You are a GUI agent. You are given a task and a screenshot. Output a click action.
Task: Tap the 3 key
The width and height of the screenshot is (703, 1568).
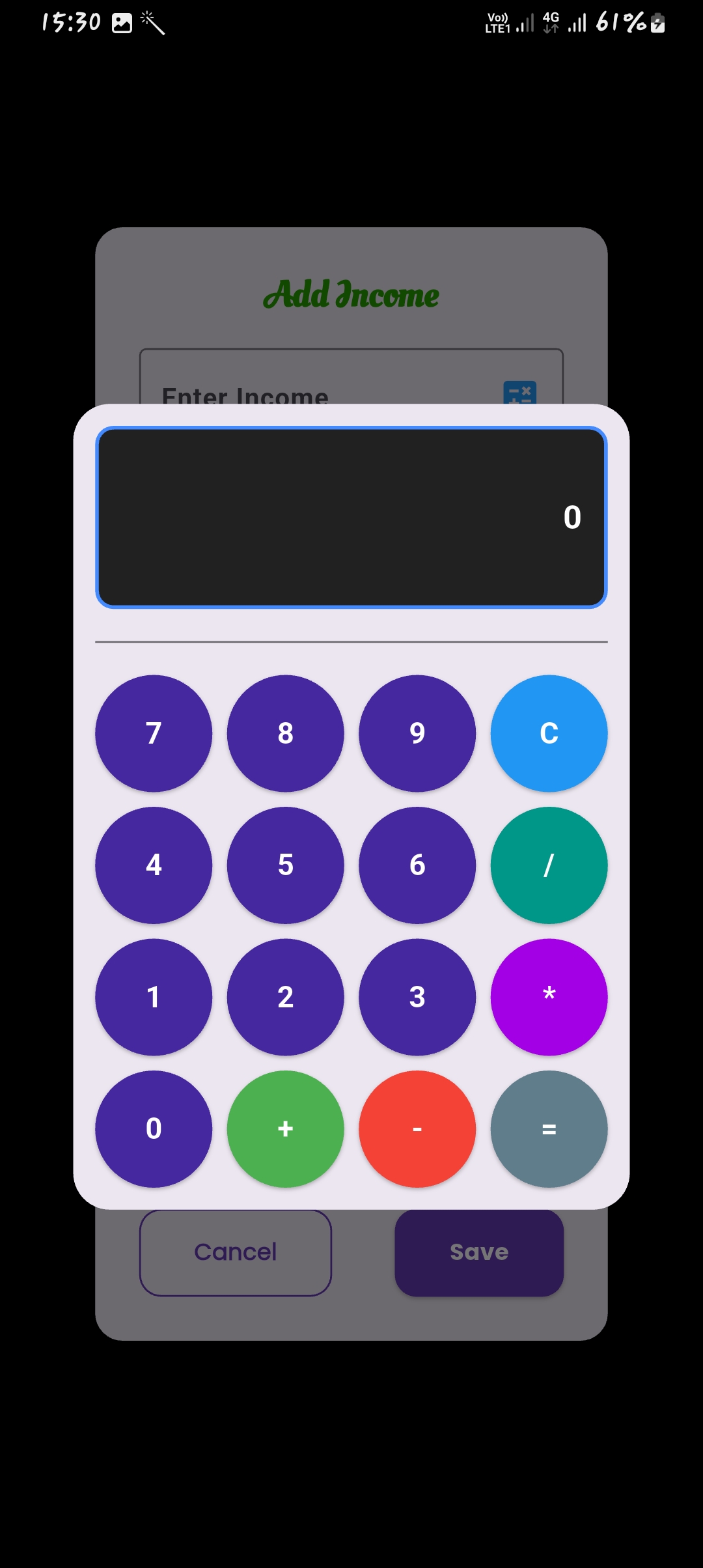pos(417,997)
